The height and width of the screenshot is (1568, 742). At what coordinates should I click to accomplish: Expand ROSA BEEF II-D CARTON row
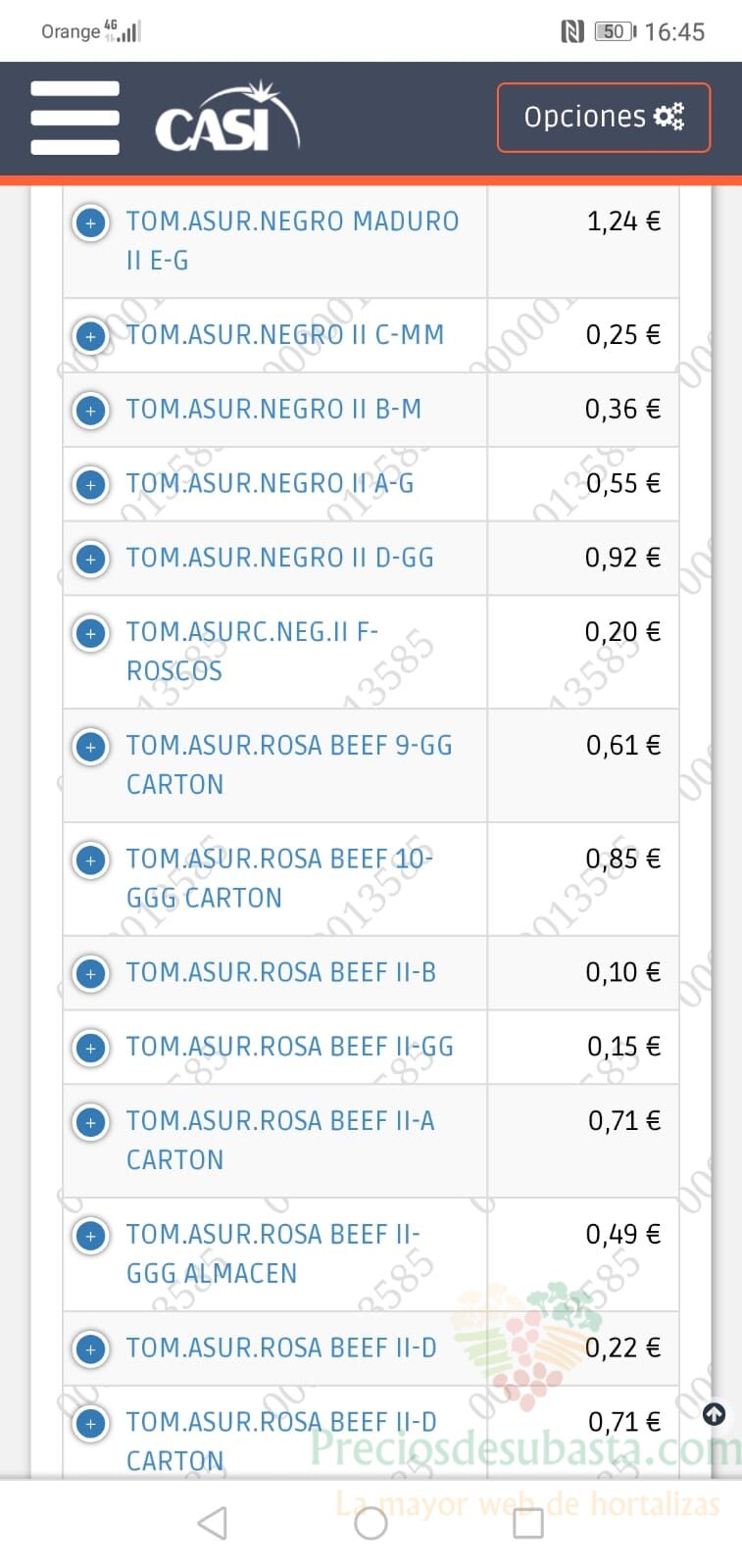[91, 1424]
